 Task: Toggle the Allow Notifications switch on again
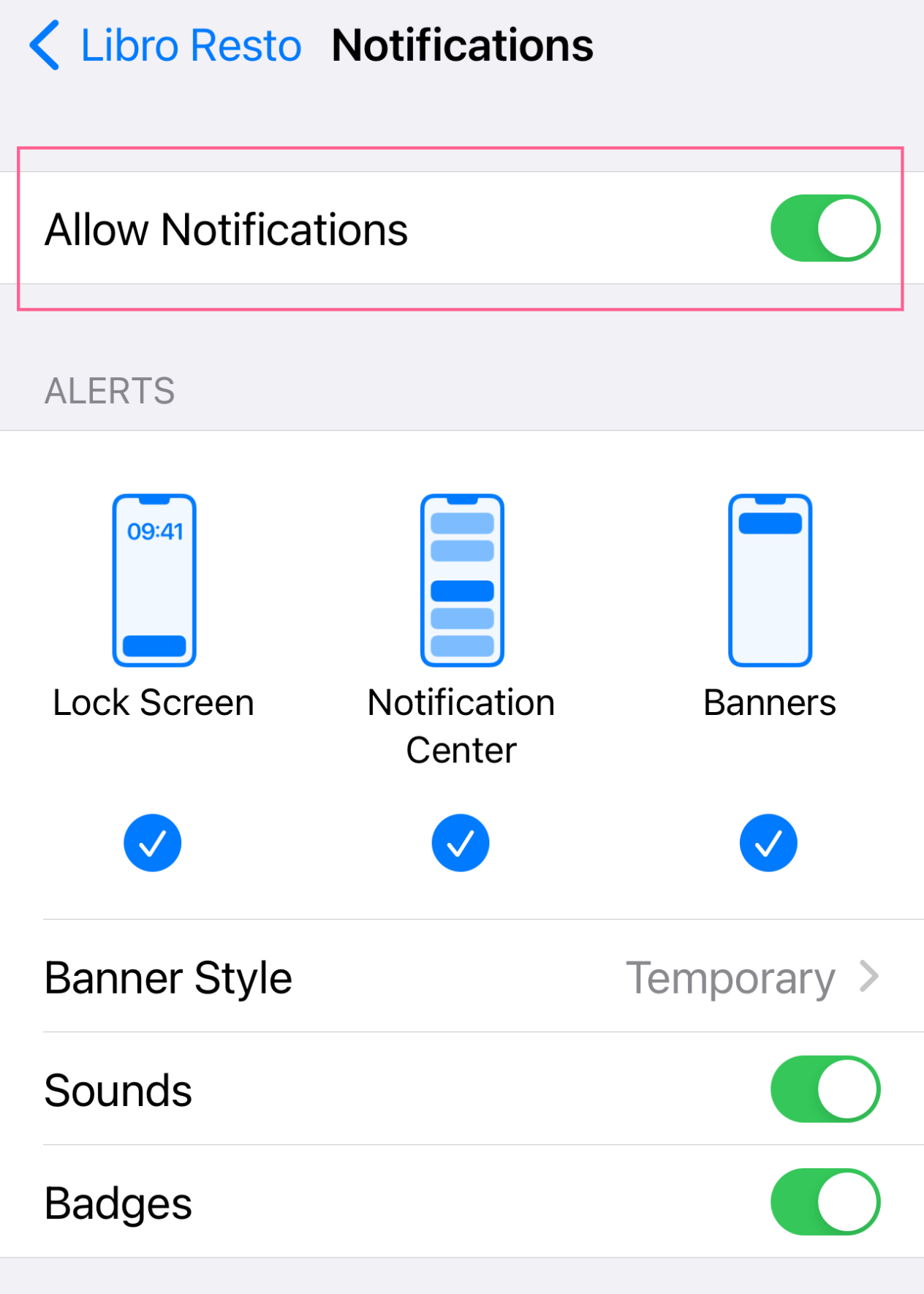click(825, 227)
